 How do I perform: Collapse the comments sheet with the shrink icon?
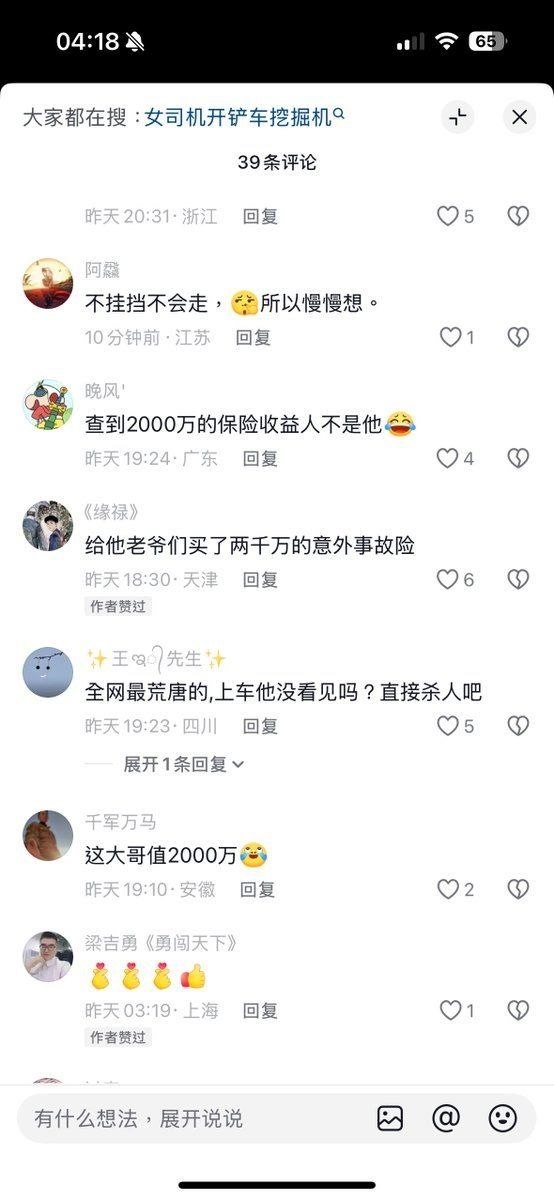[x=458, y=117]
